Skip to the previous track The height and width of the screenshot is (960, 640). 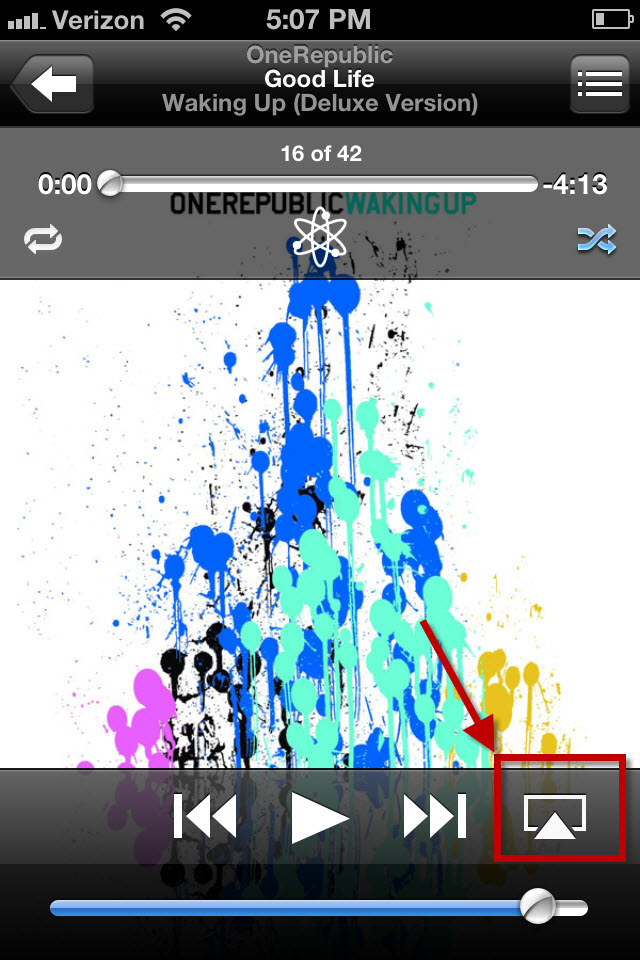pos(205,816)
